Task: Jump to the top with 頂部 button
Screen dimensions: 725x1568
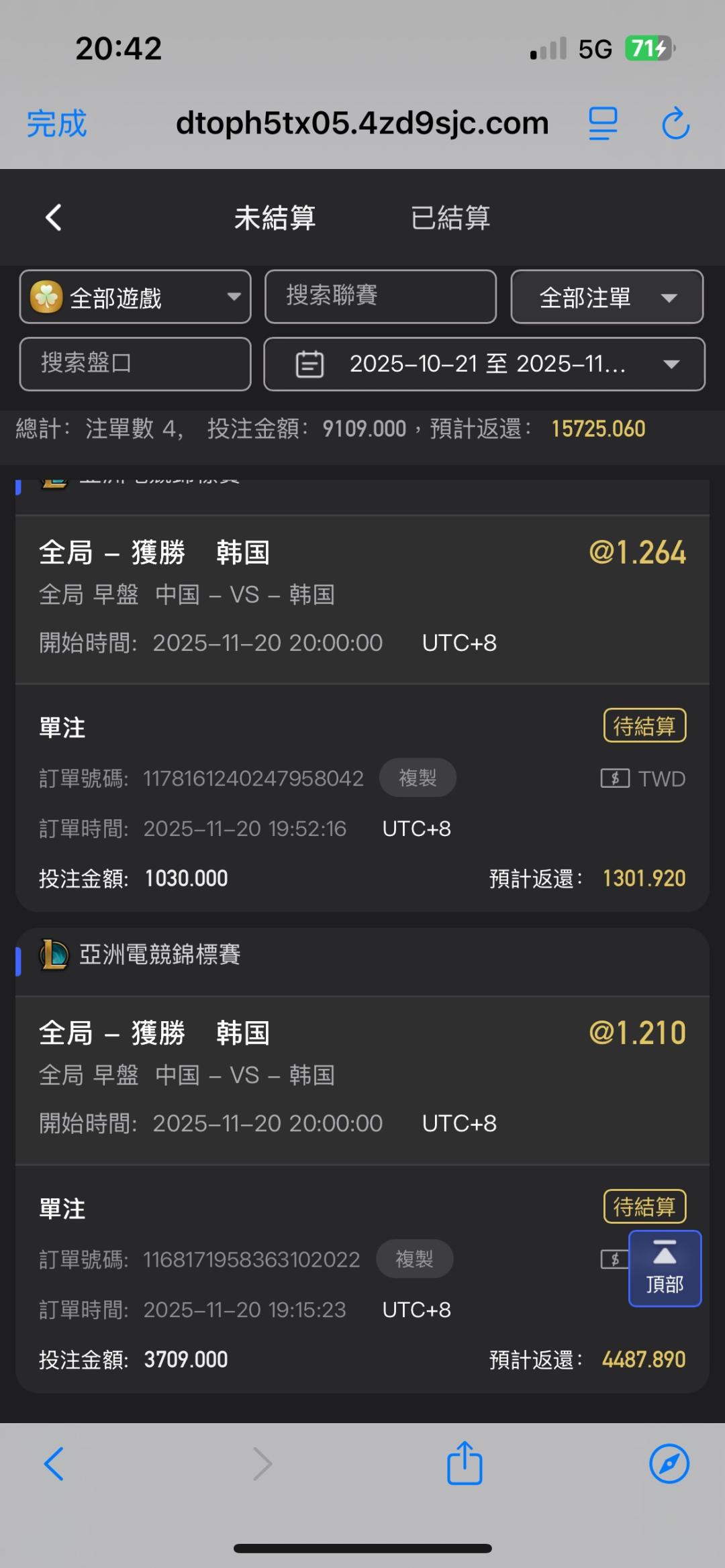Action: 665,1269
